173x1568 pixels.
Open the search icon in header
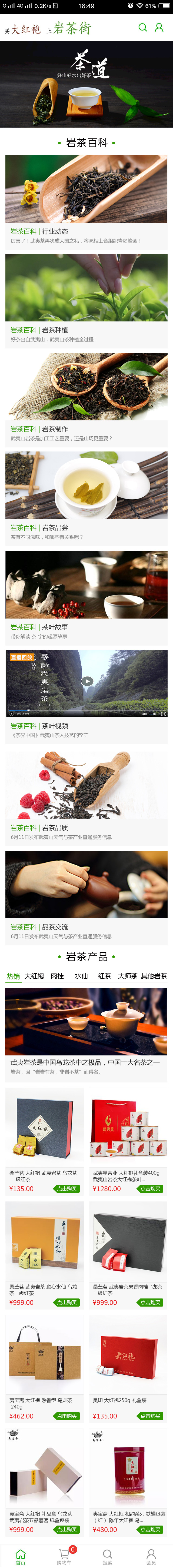142,27
